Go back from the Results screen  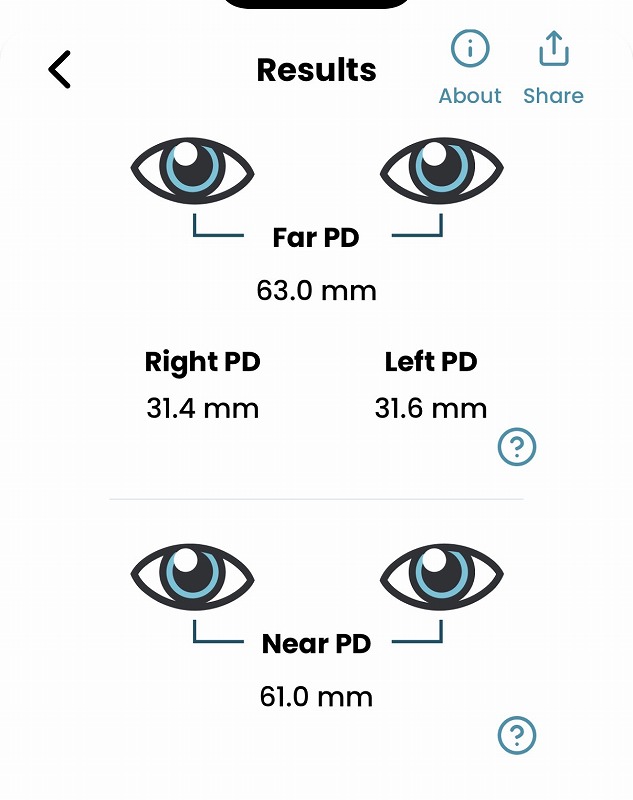tap(60, 70)
